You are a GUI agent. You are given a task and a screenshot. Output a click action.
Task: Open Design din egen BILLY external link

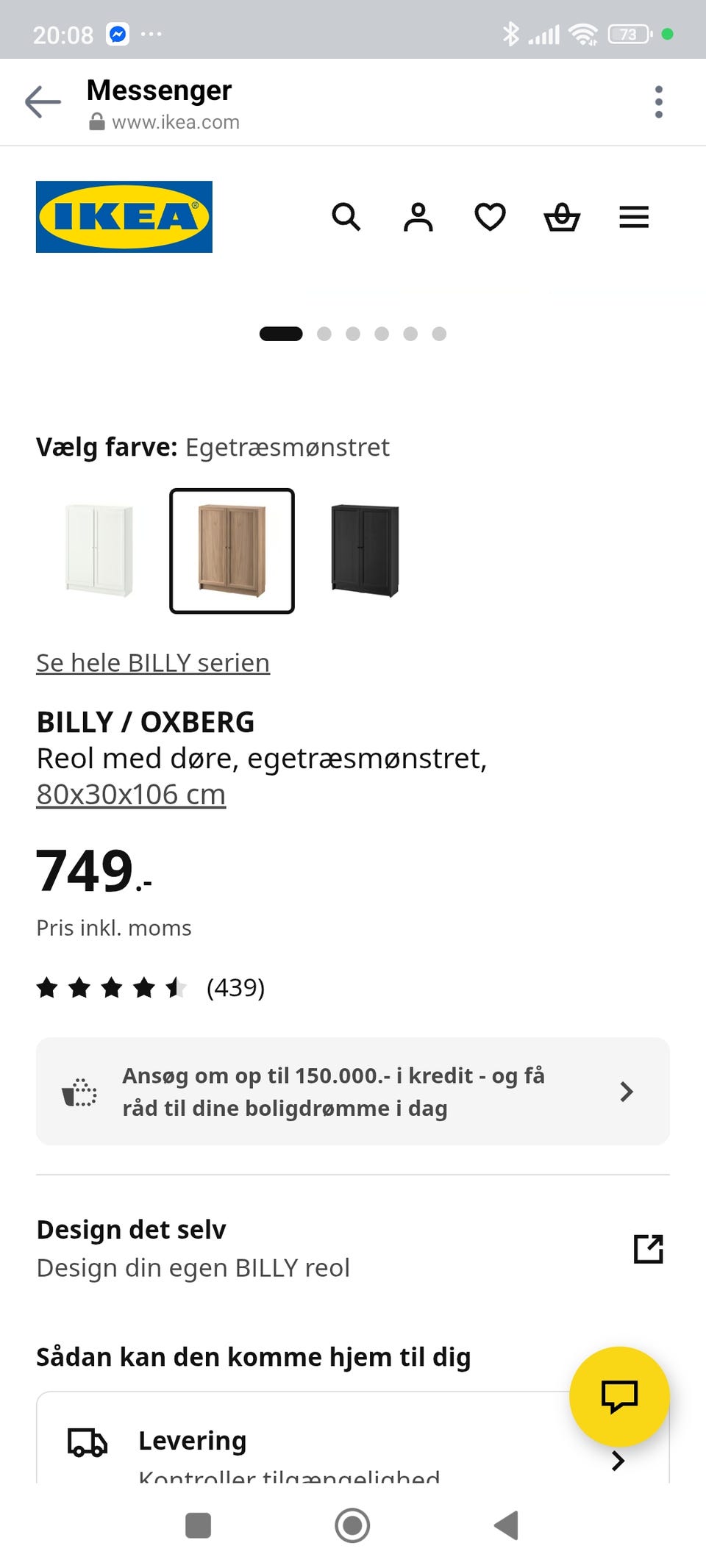pos(647,1246)
